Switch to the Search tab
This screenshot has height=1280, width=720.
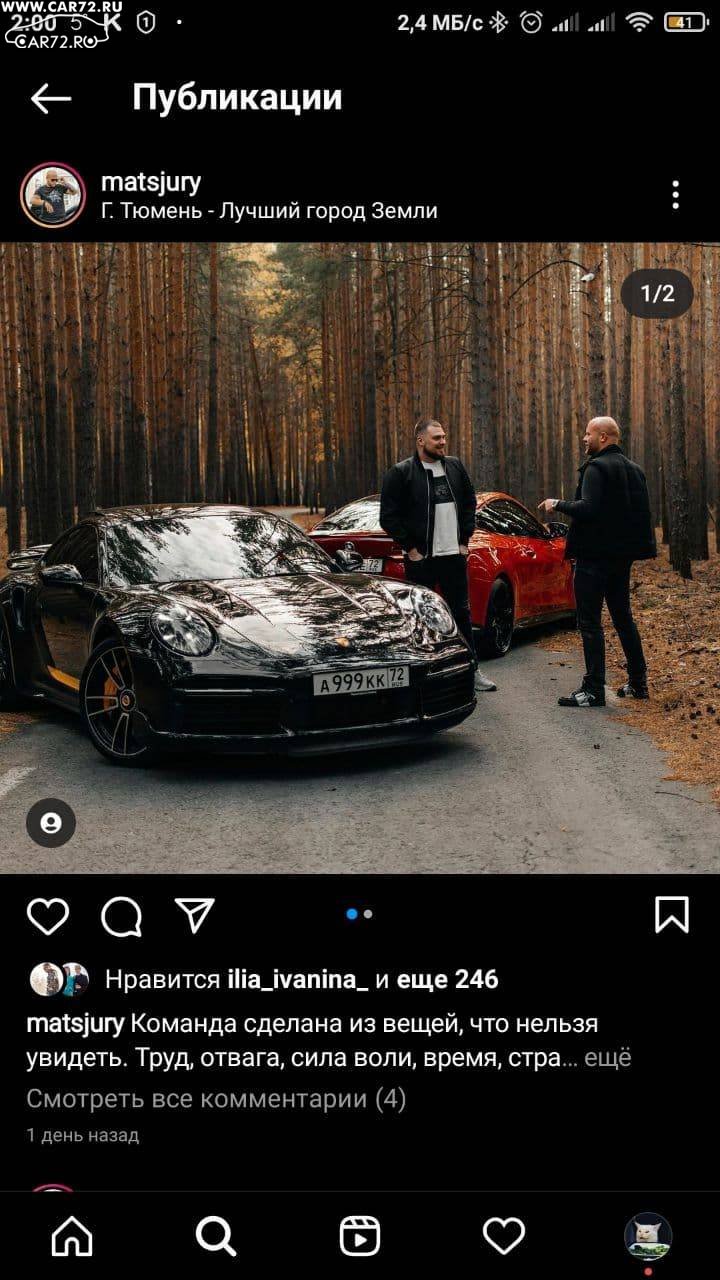point(216,1237)
